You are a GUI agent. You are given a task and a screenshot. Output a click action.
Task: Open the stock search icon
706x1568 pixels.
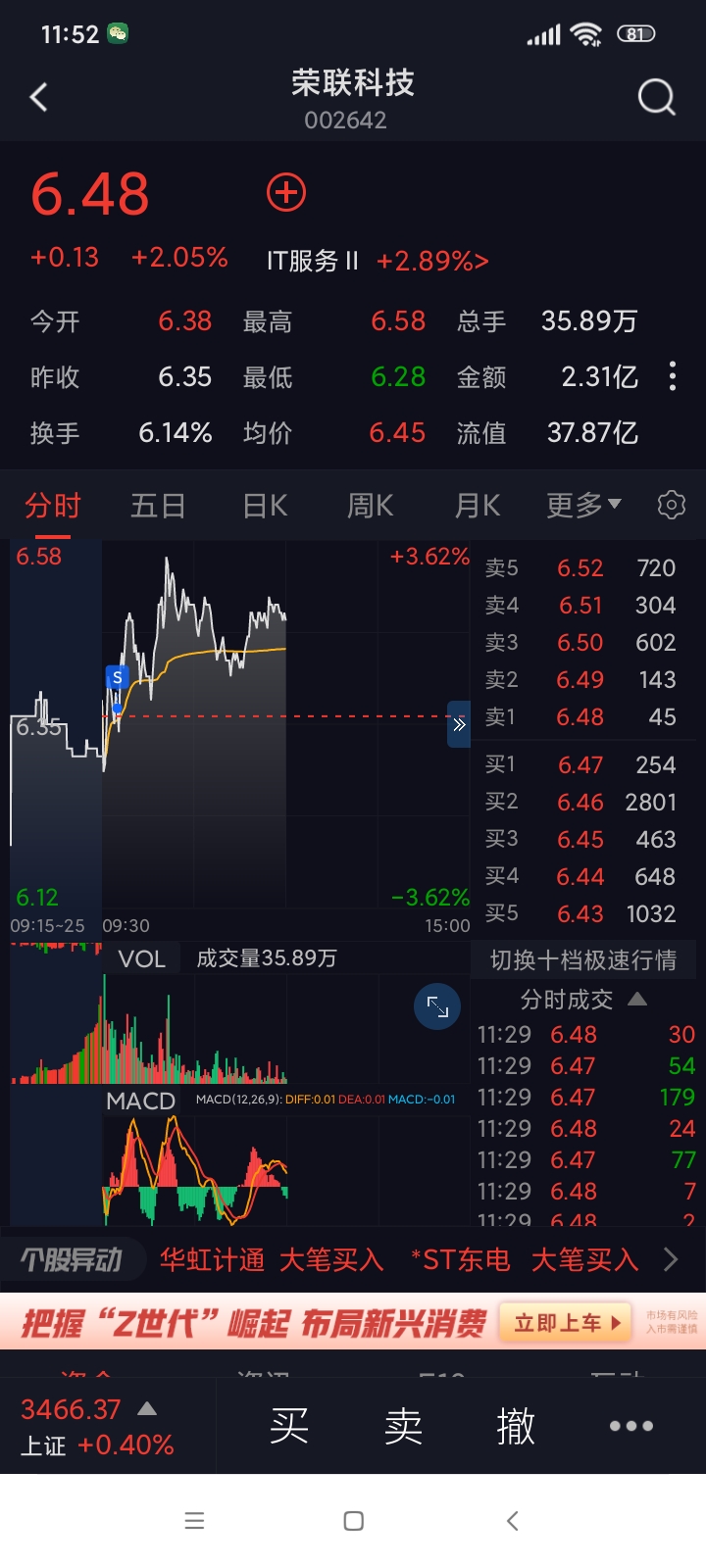coord(656,97)
